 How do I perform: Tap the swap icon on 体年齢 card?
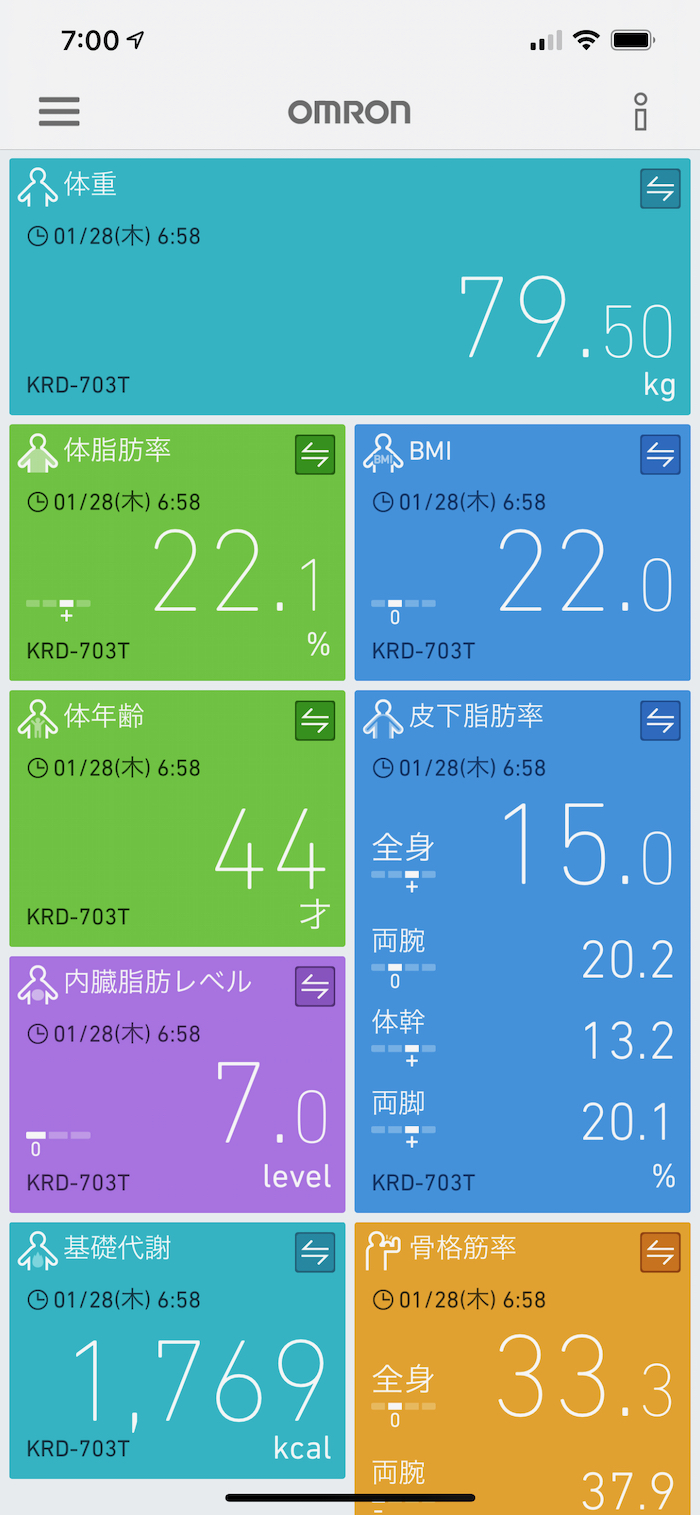pos(315,721)
